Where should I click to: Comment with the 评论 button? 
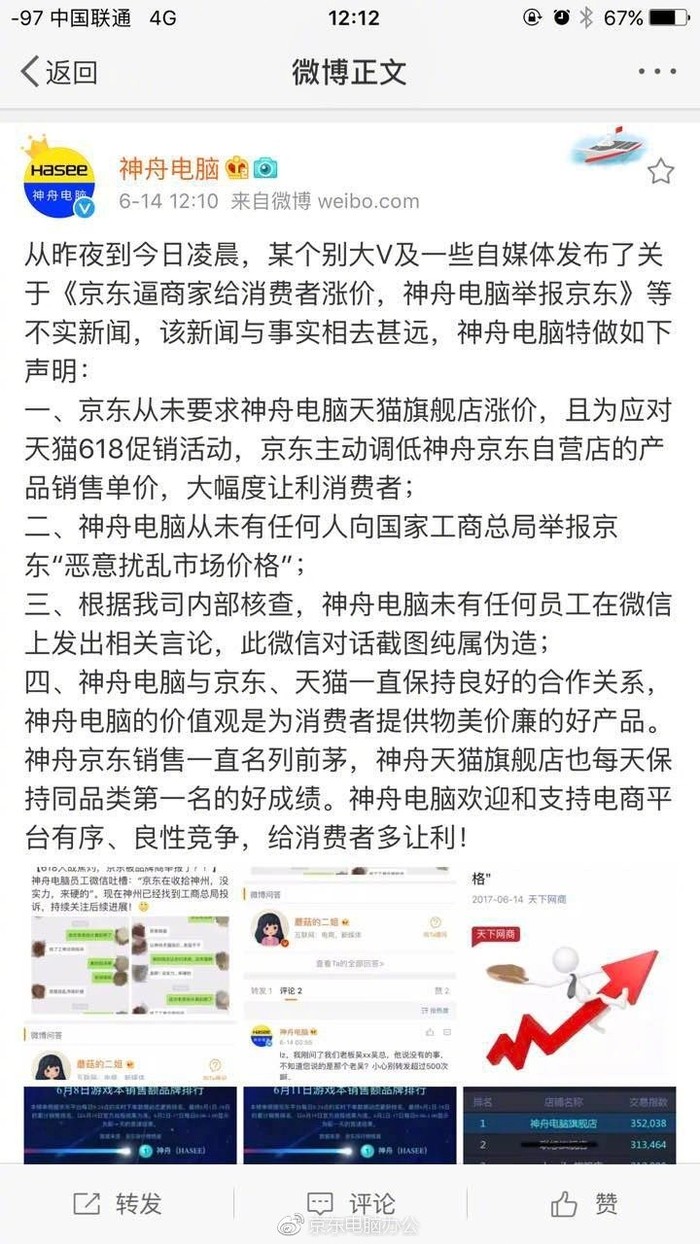pyautogui.click(x=350, y=1203)
